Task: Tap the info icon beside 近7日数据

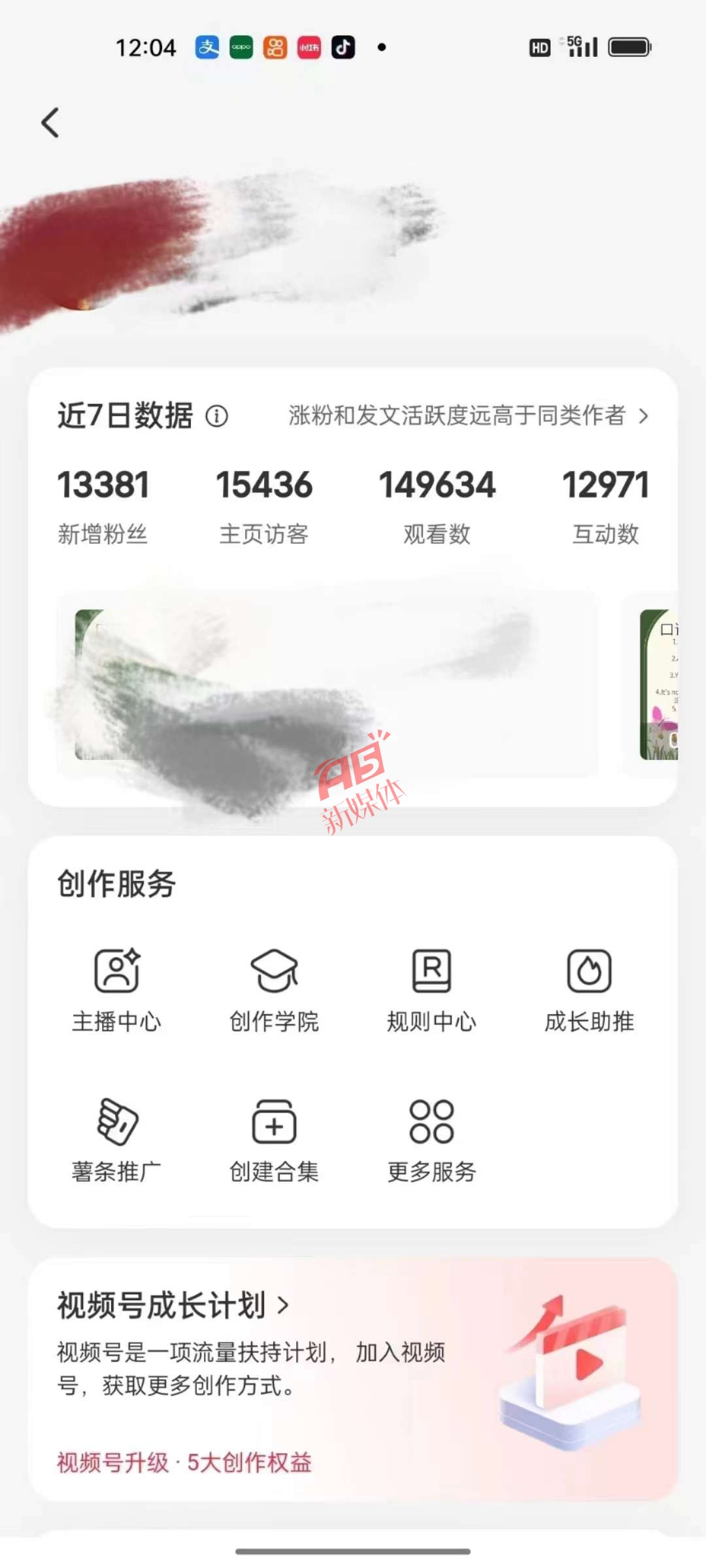Action: 216,416
